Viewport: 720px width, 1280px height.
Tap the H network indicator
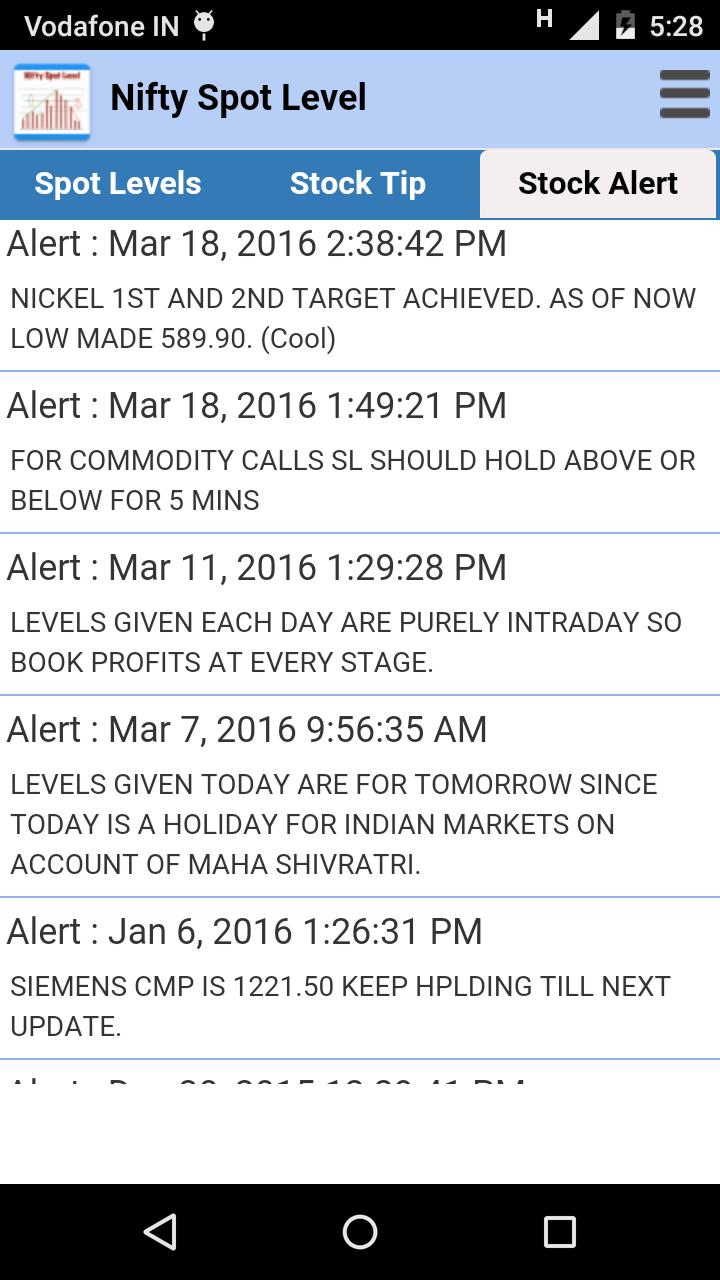pyautogui.click(x=545, y=22)
